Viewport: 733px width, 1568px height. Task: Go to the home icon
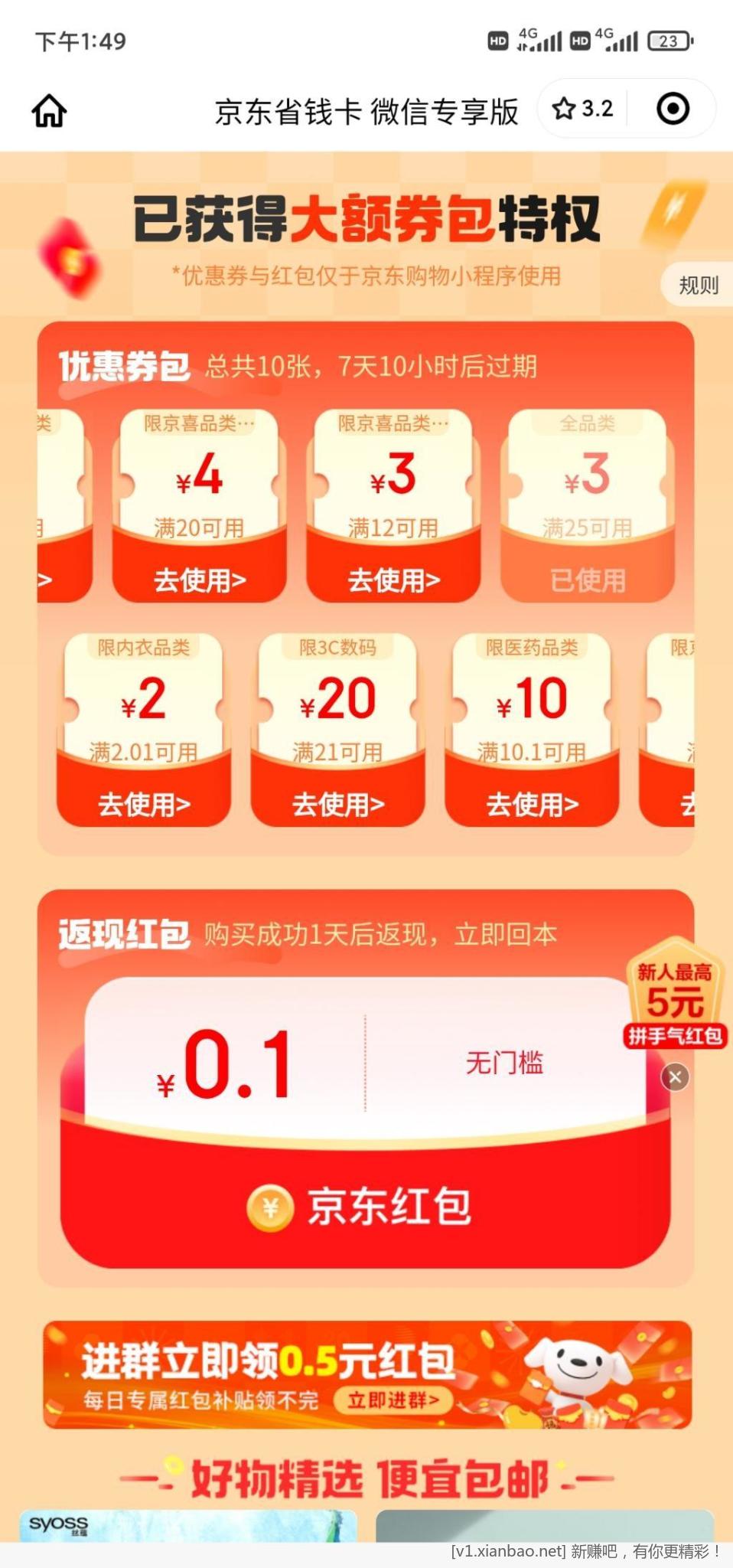pos(49,111)
